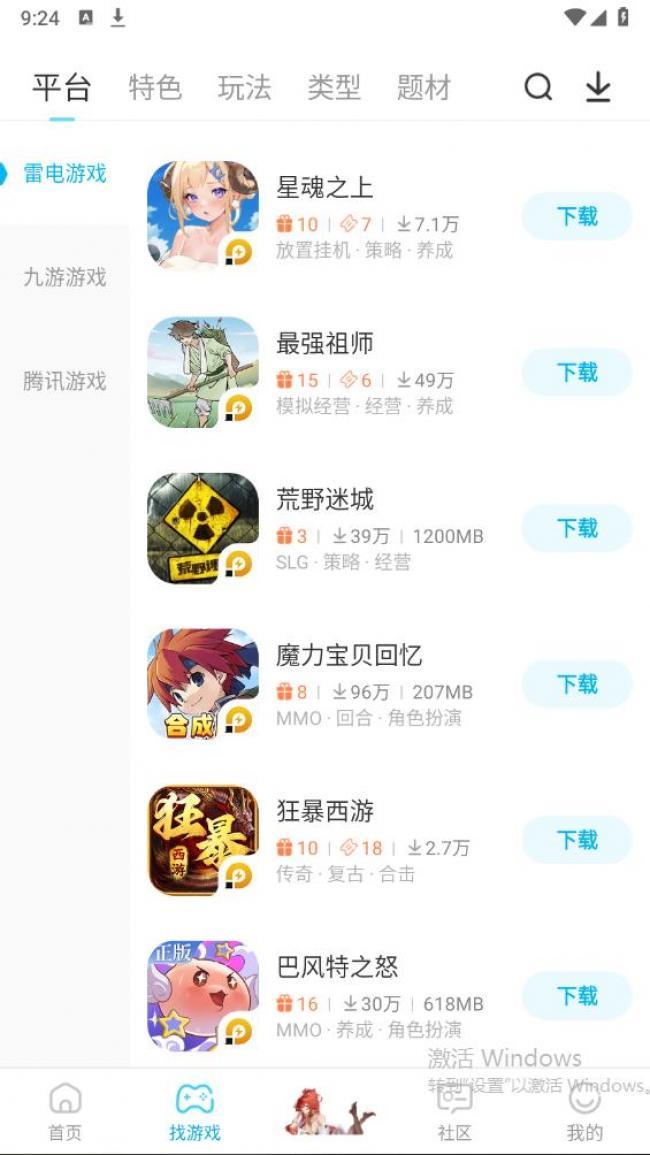The image size is (650, 1155).
Task: Open the 魔力宝贝回忆 game details
Action: point(348,656)
